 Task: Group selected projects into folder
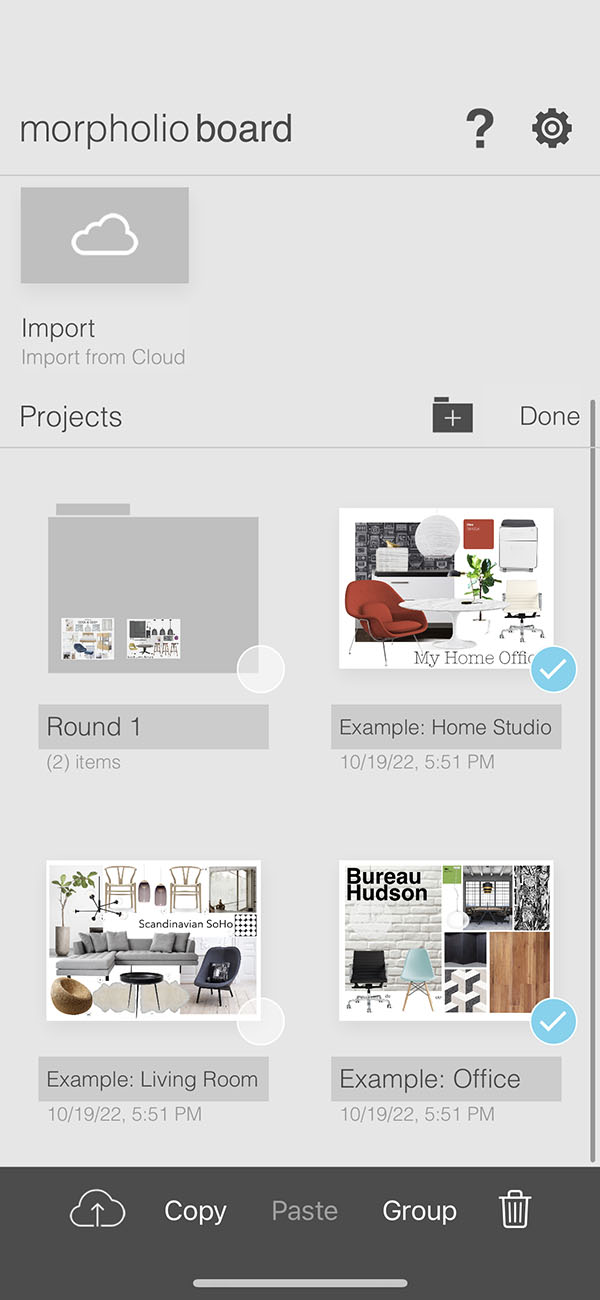[x=419, y=1211]
